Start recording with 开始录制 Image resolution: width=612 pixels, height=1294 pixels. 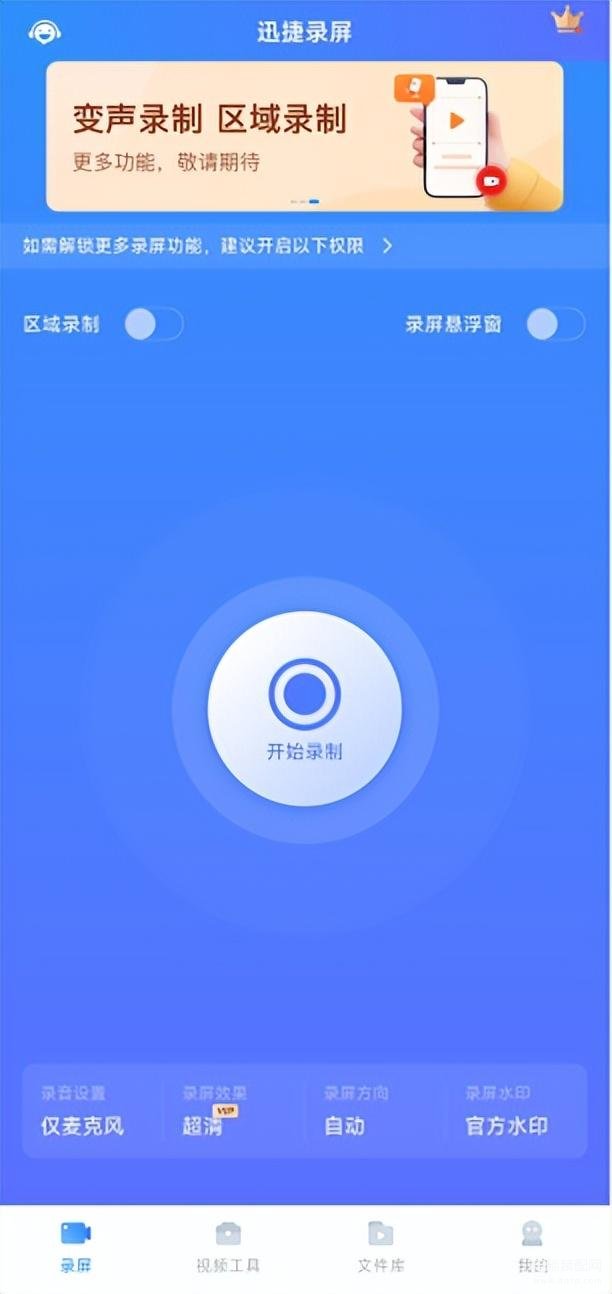305,708
